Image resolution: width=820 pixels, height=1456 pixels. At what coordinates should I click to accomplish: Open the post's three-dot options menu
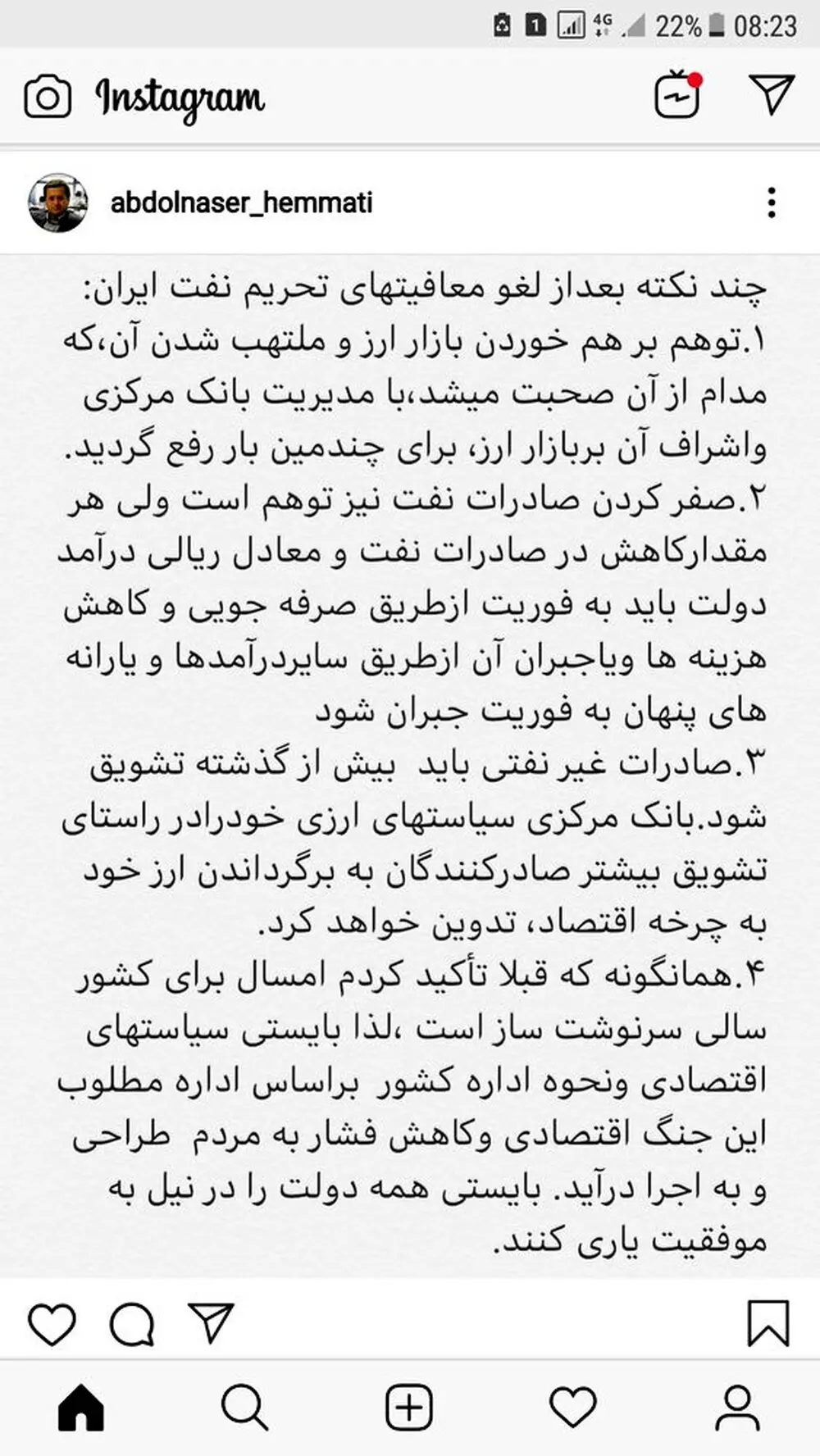[x=771, y=202]
